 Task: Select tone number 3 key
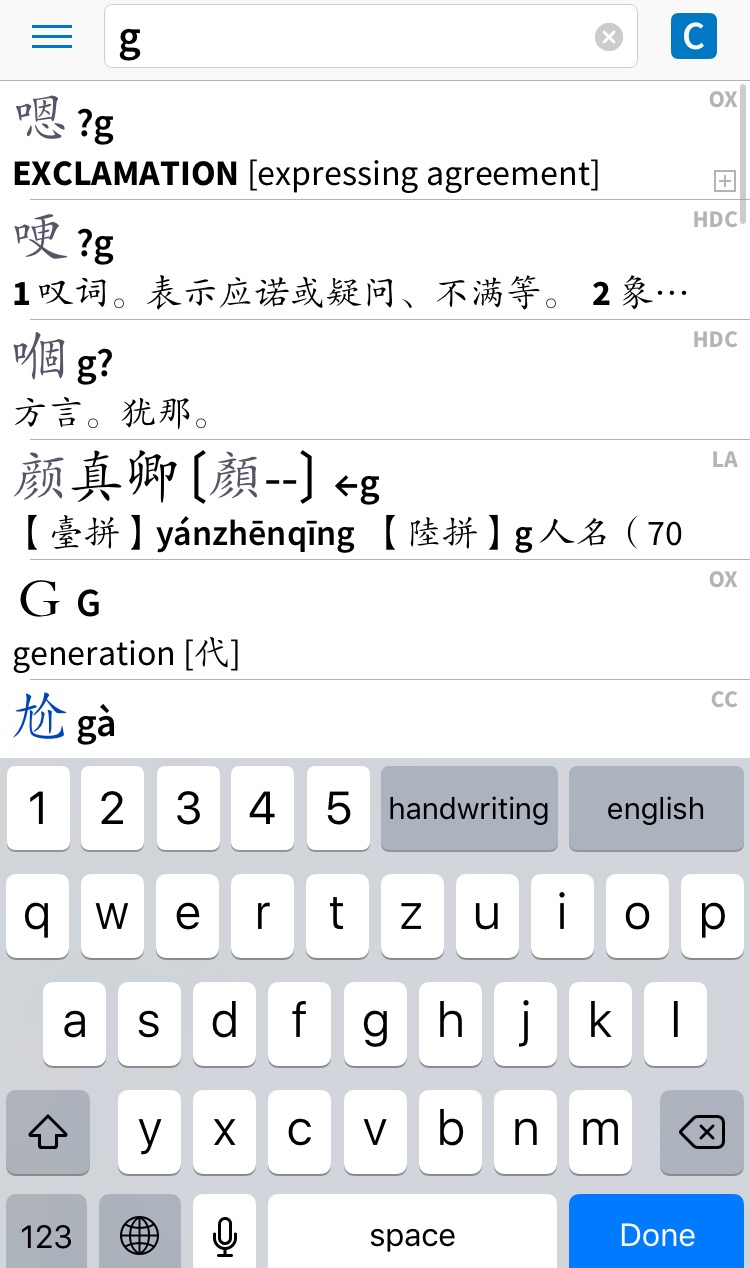pyautogui.click(x=188, y=808)
